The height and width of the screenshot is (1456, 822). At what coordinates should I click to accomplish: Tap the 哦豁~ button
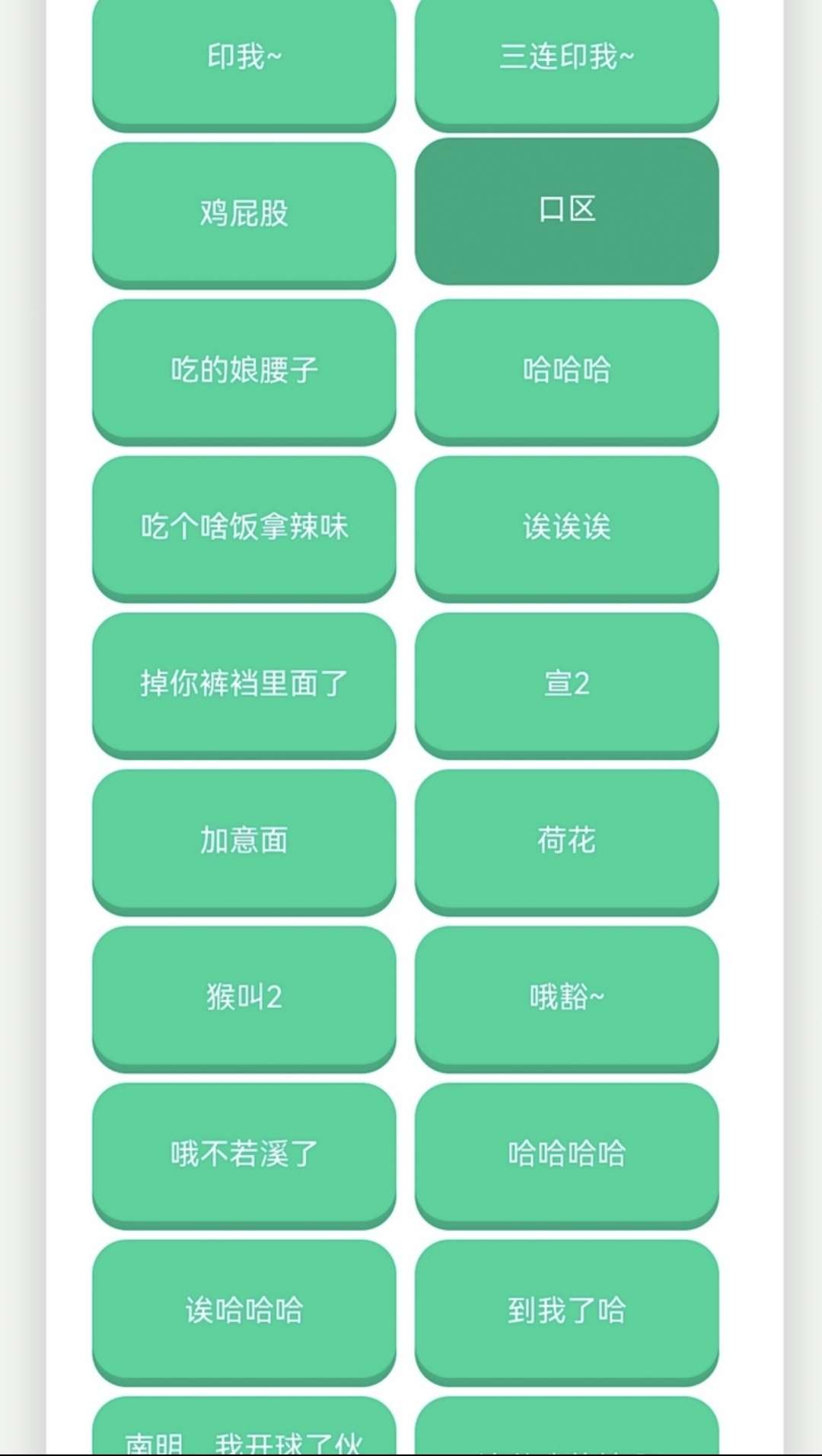[566, 998]
